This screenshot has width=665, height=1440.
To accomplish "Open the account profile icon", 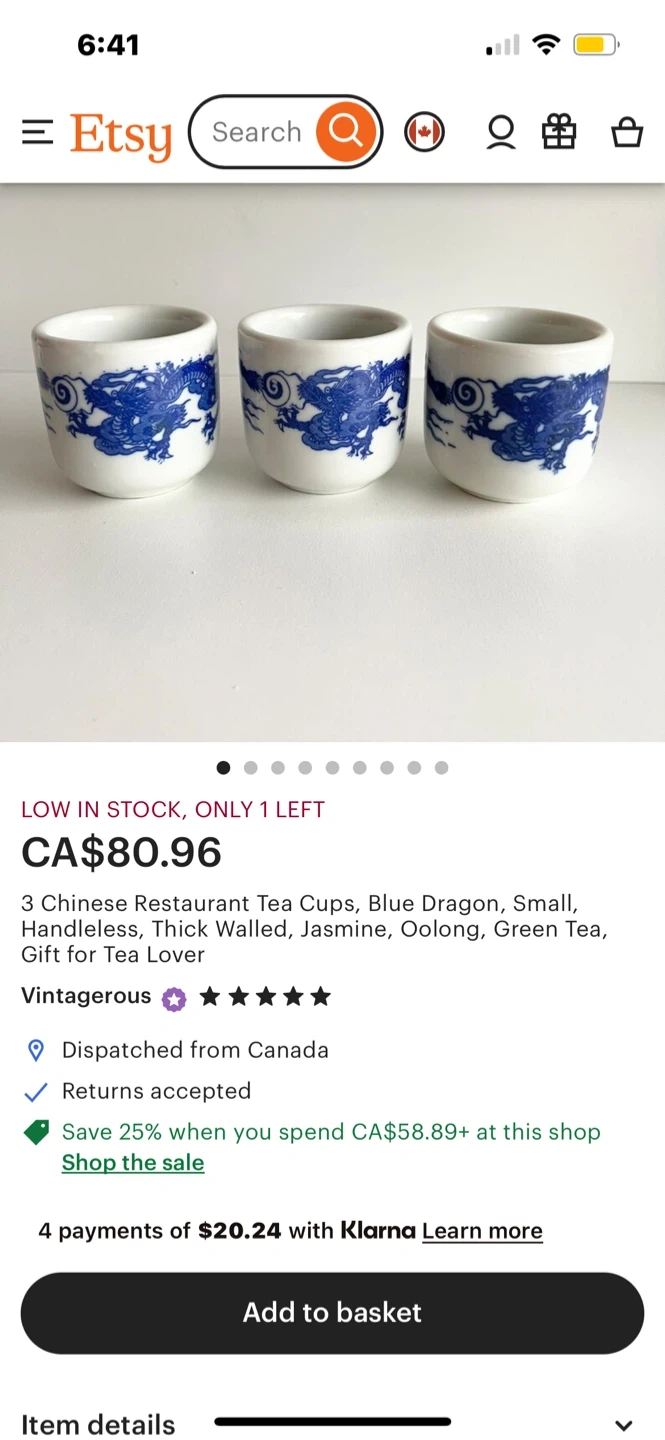I will click(500, 132).
